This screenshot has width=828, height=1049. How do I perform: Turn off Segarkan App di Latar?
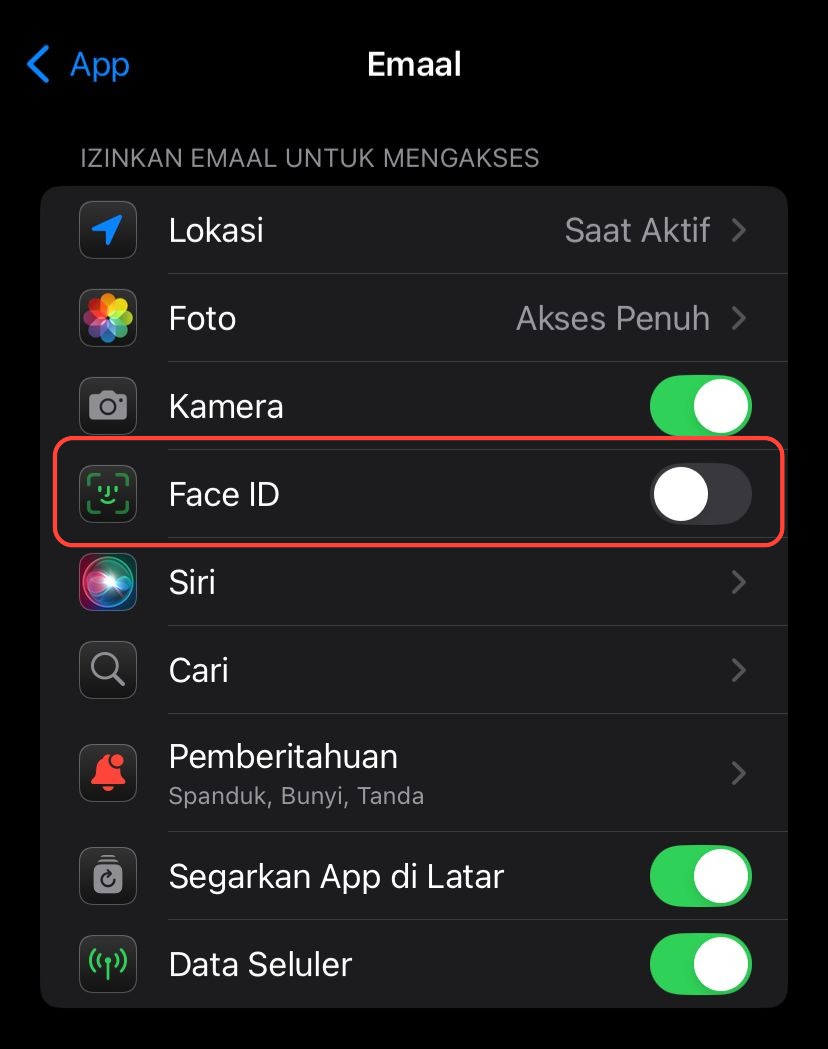tap(700, 876)
